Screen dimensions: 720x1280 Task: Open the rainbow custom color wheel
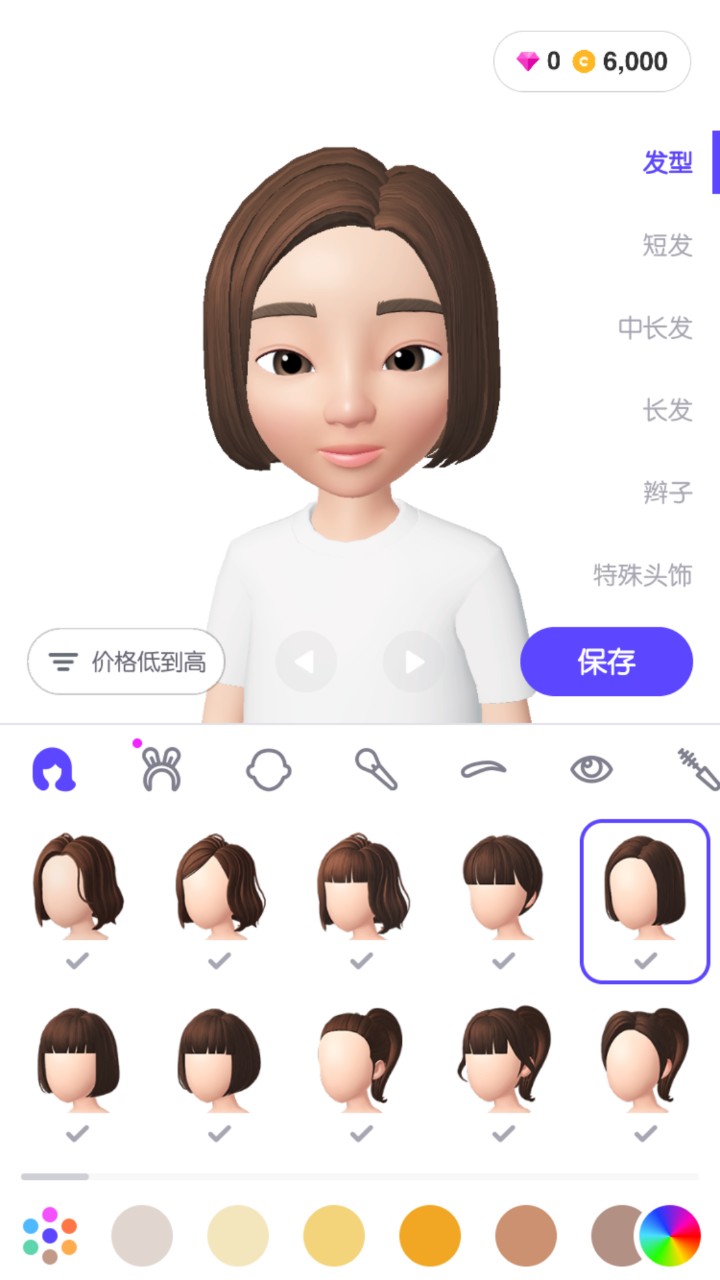(x=670, y=1236)
